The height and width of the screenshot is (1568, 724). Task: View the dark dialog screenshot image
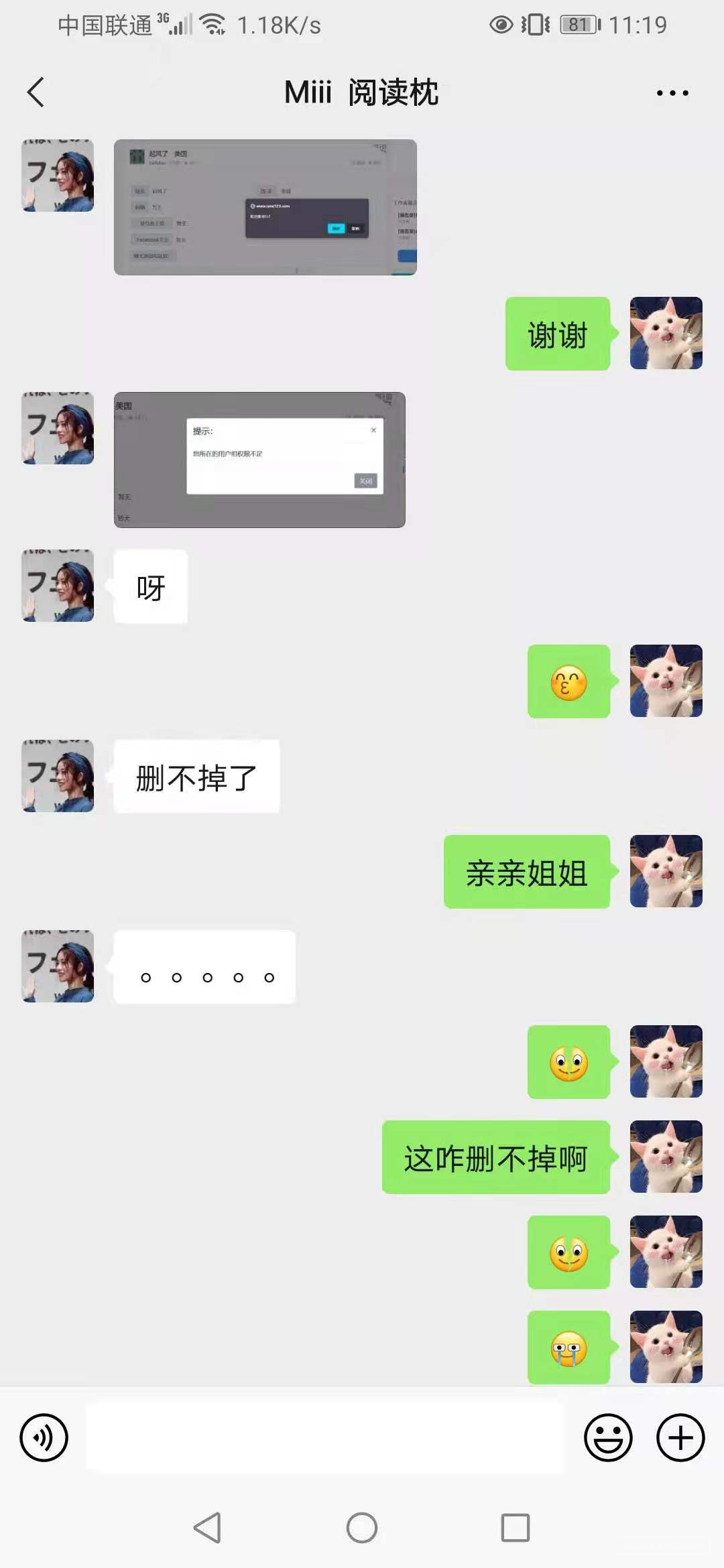pyautogui.click(x=265, y=208)
